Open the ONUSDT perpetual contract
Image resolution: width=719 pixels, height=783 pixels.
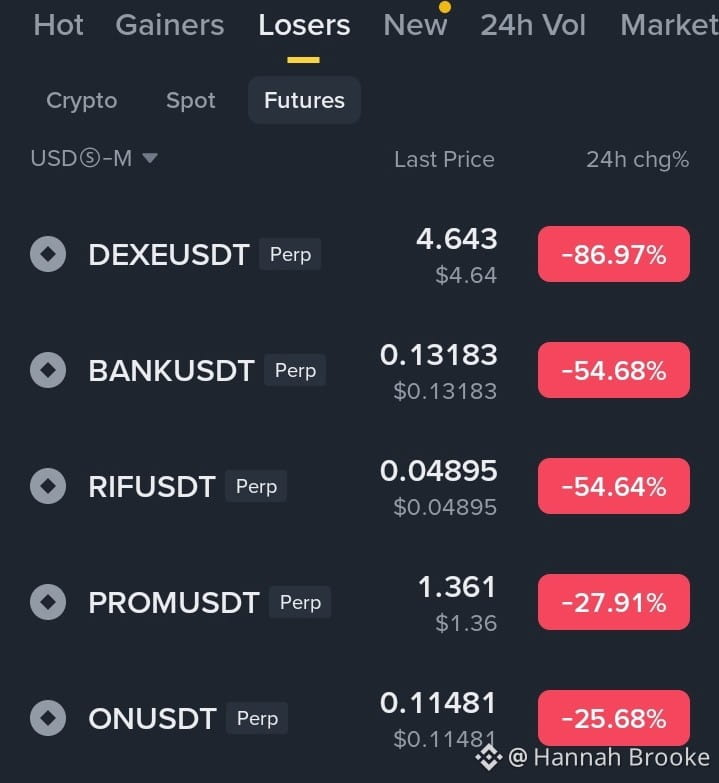(360, 718)
